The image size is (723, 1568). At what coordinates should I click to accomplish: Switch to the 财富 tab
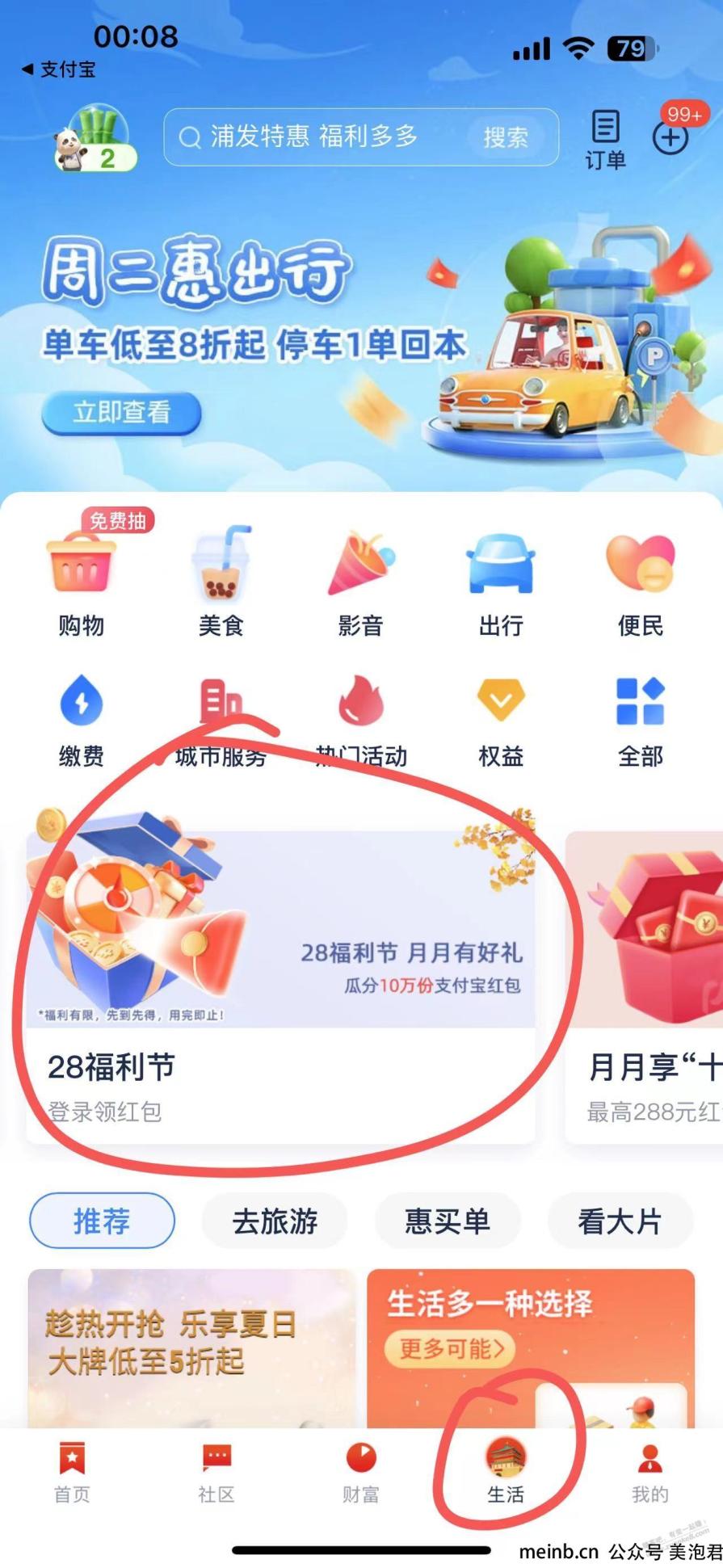point(360,1473)
